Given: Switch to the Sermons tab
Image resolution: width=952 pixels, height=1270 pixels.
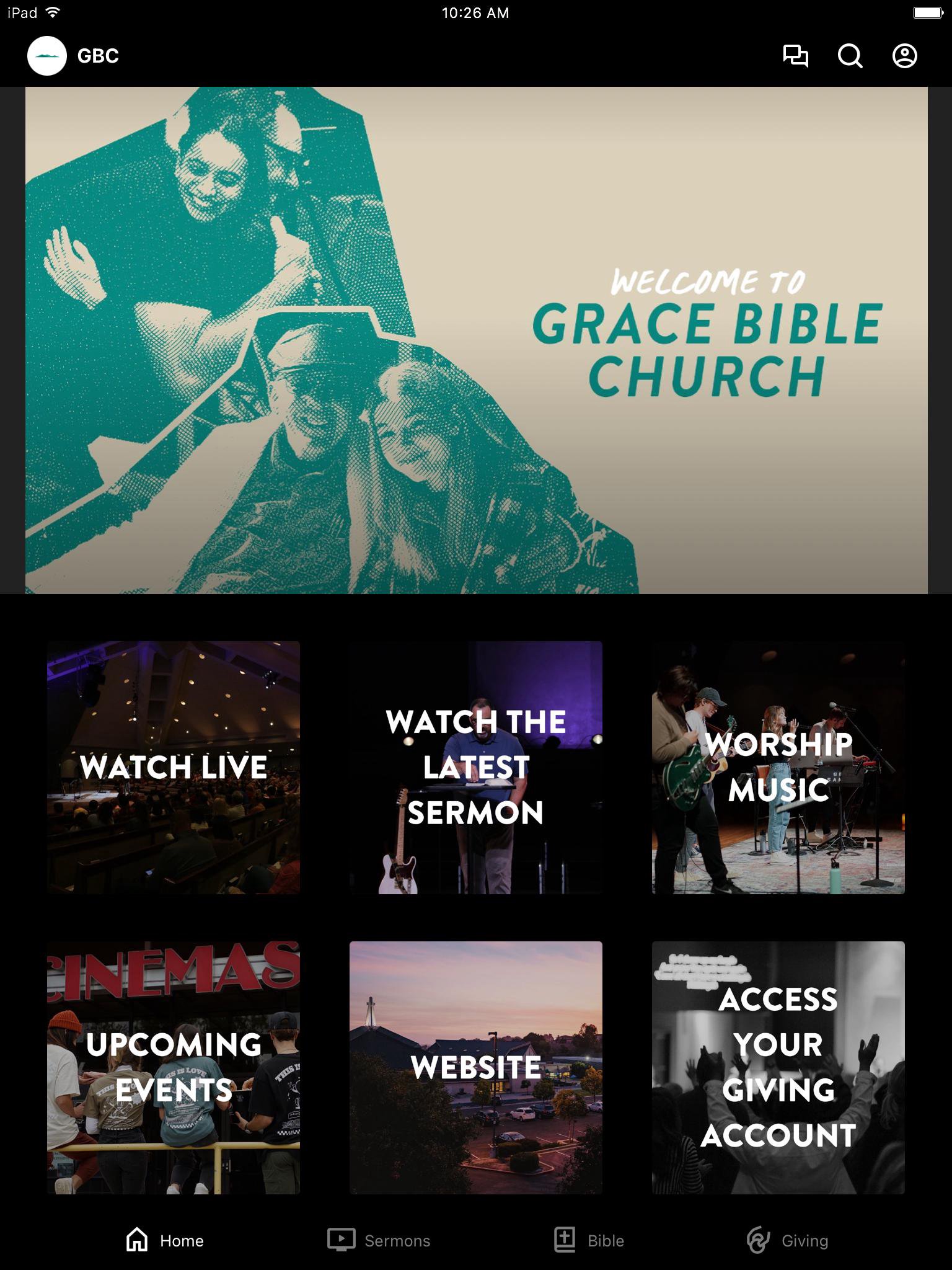Looking at the screenshot, I should point(379,1240).
